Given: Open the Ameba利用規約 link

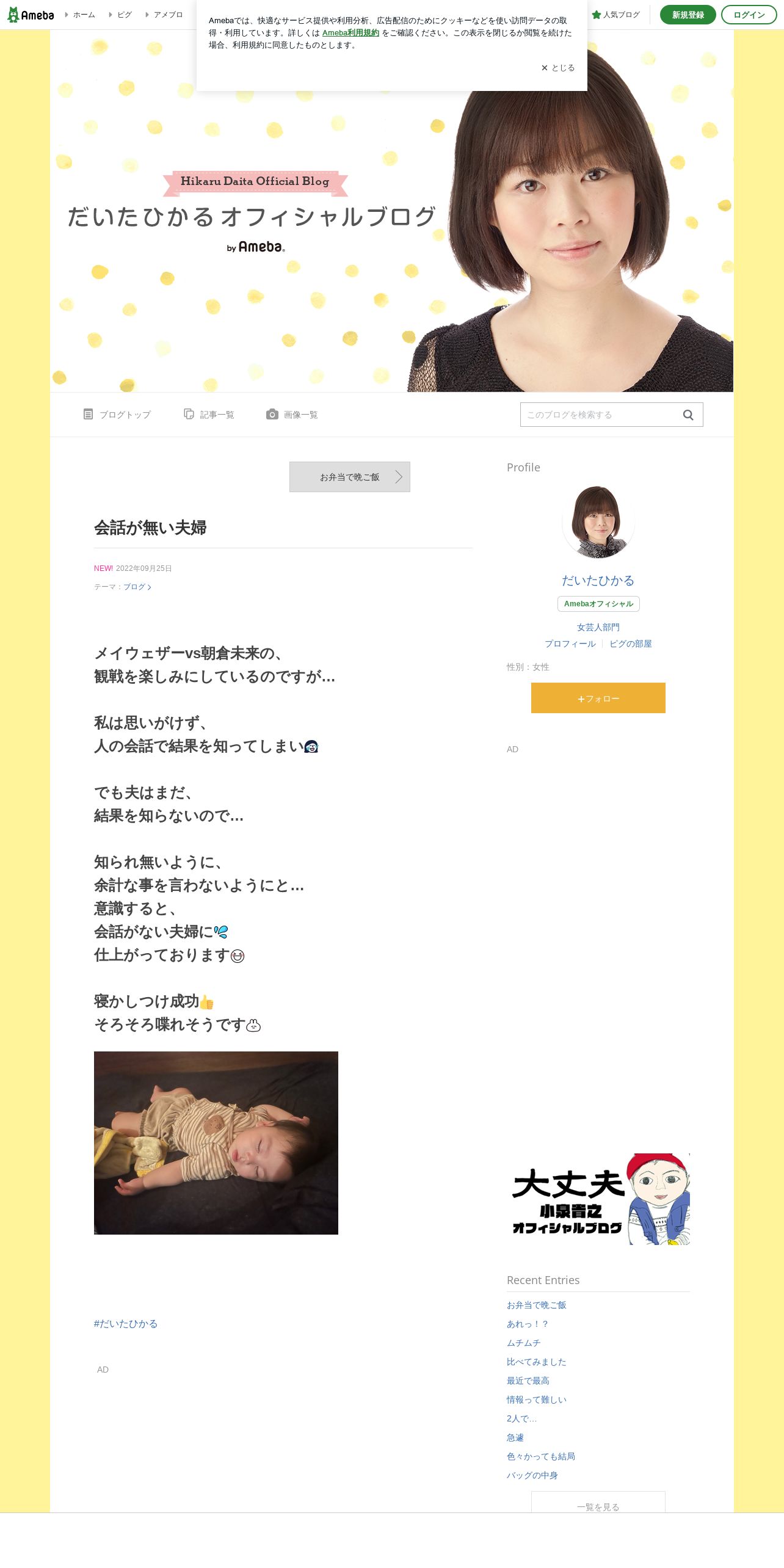Looking at the screenshot, I should tap(350, 33).
